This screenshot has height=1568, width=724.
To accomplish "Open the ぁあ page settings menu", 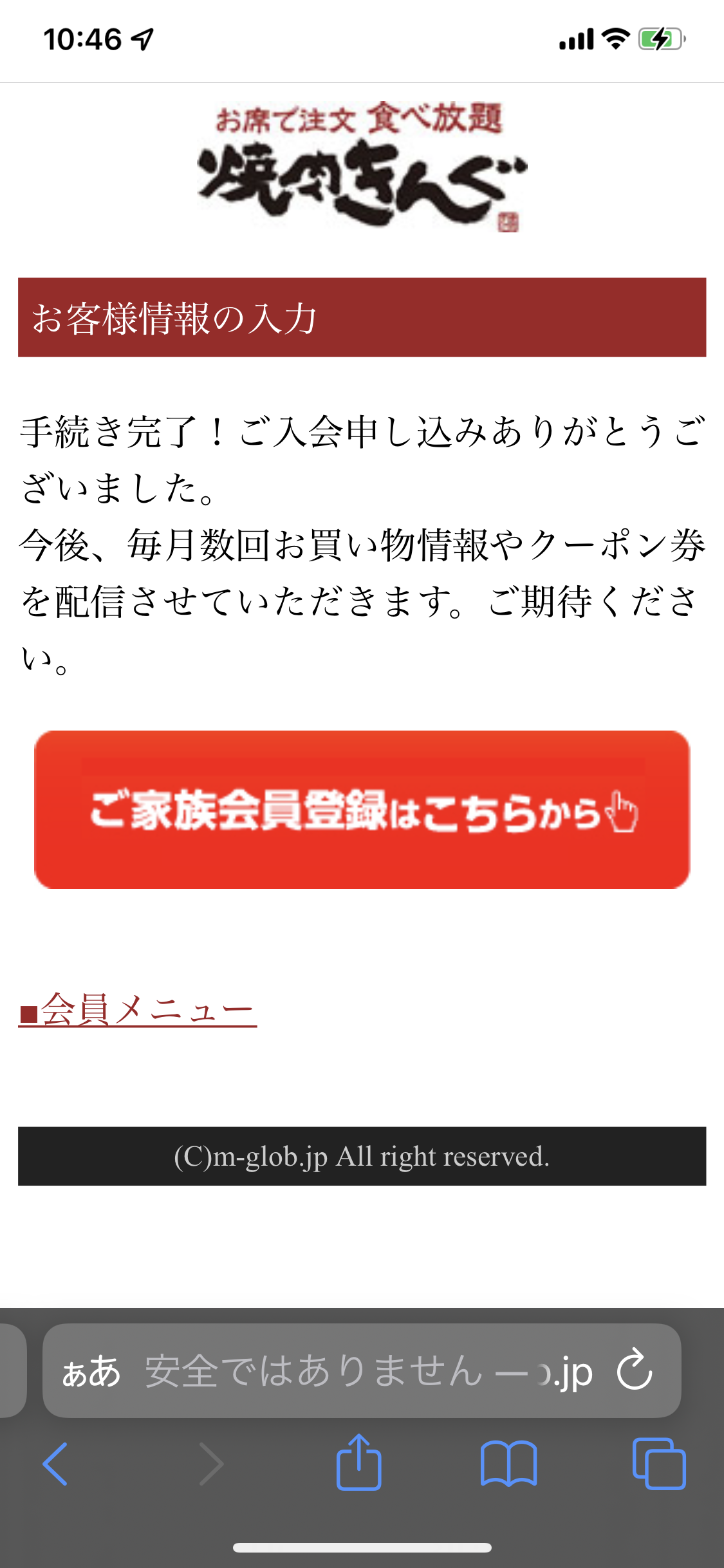I will tap(91, 1370).
